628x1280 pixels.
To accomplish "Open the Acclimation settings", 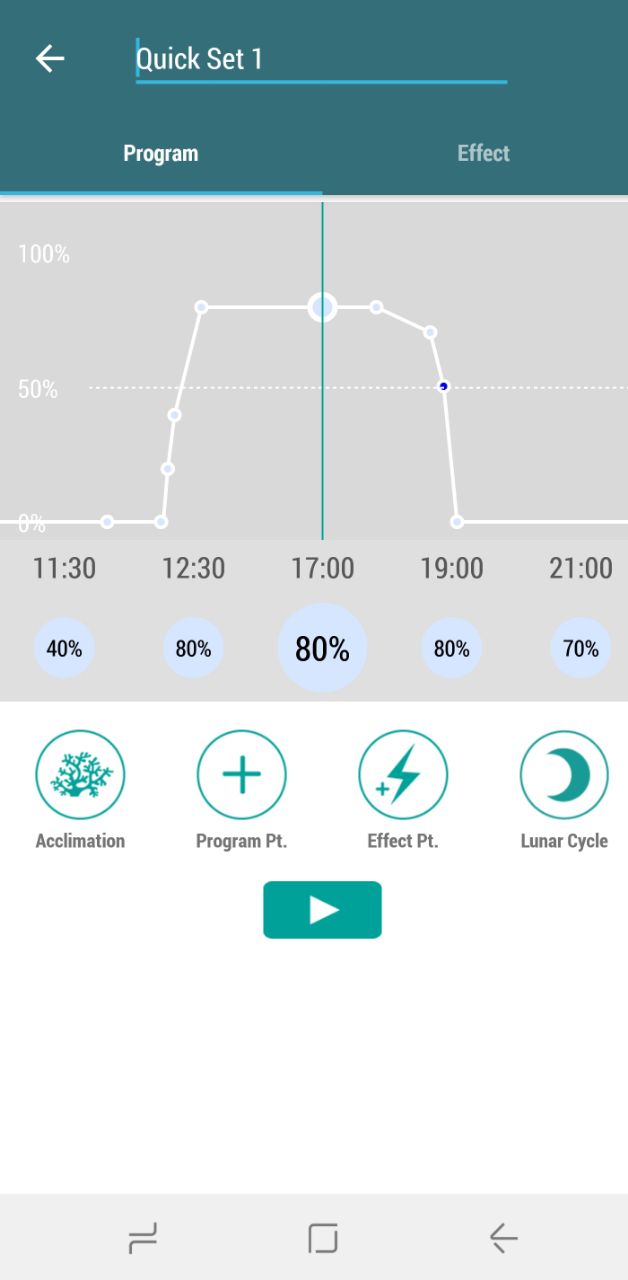I will 80,775.
